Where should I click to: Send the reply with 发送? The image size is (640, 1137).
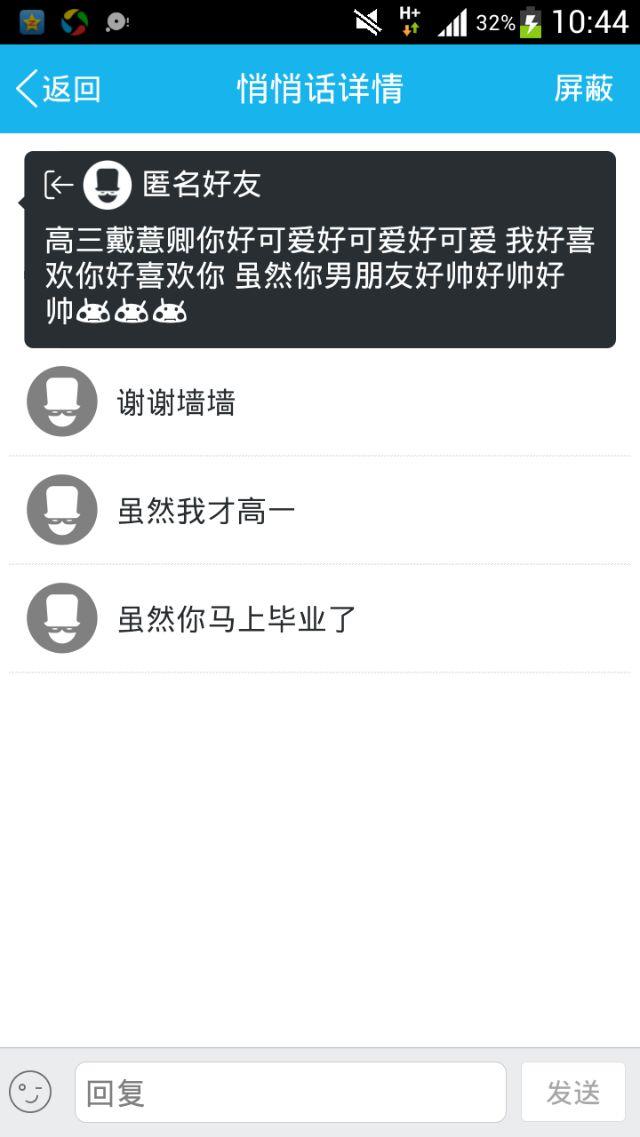pyautogui.click(x=573, y=1092)
